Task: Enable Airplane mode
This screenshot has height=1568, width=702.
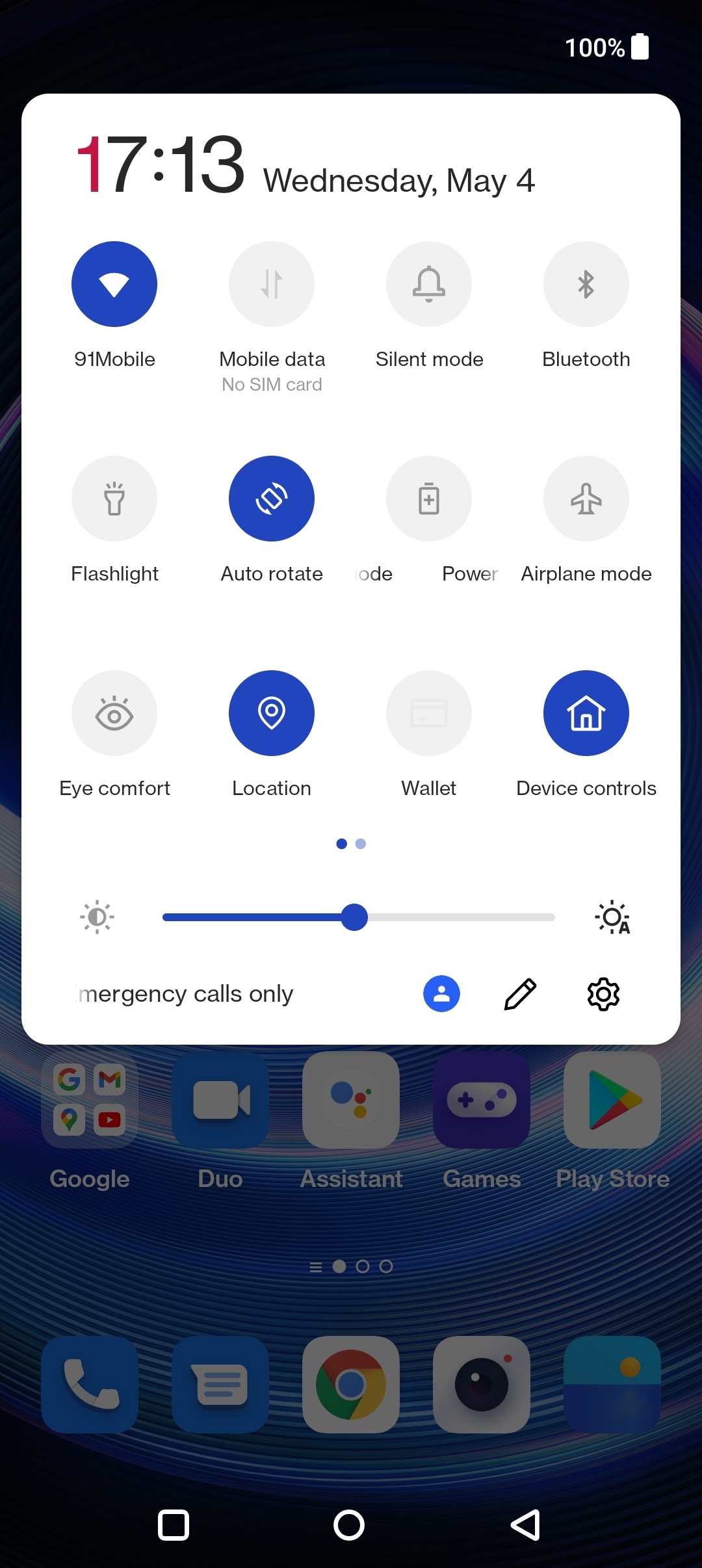Action: click(x=586, y=499)
